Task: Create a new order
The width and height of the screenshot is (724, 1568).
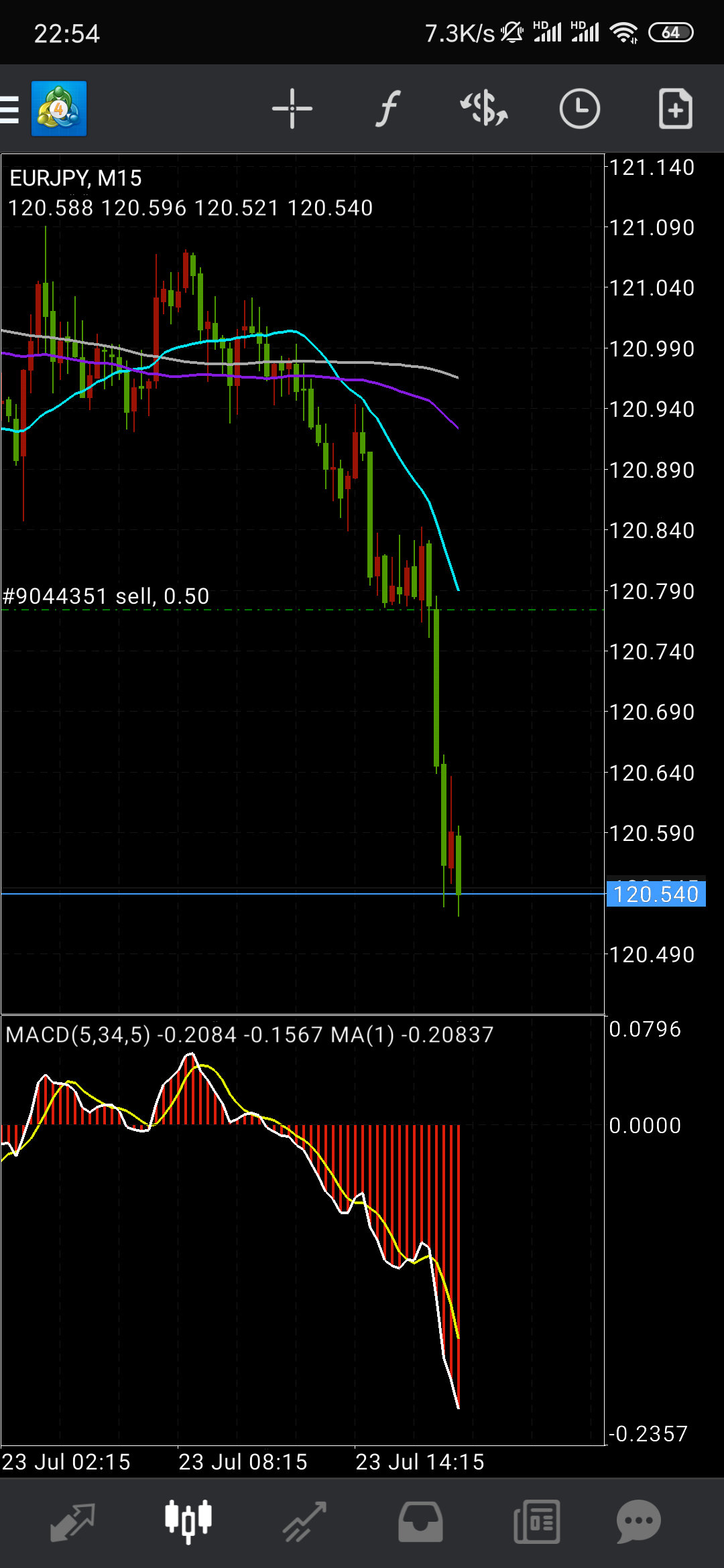Action: click(x=676, y=109)
